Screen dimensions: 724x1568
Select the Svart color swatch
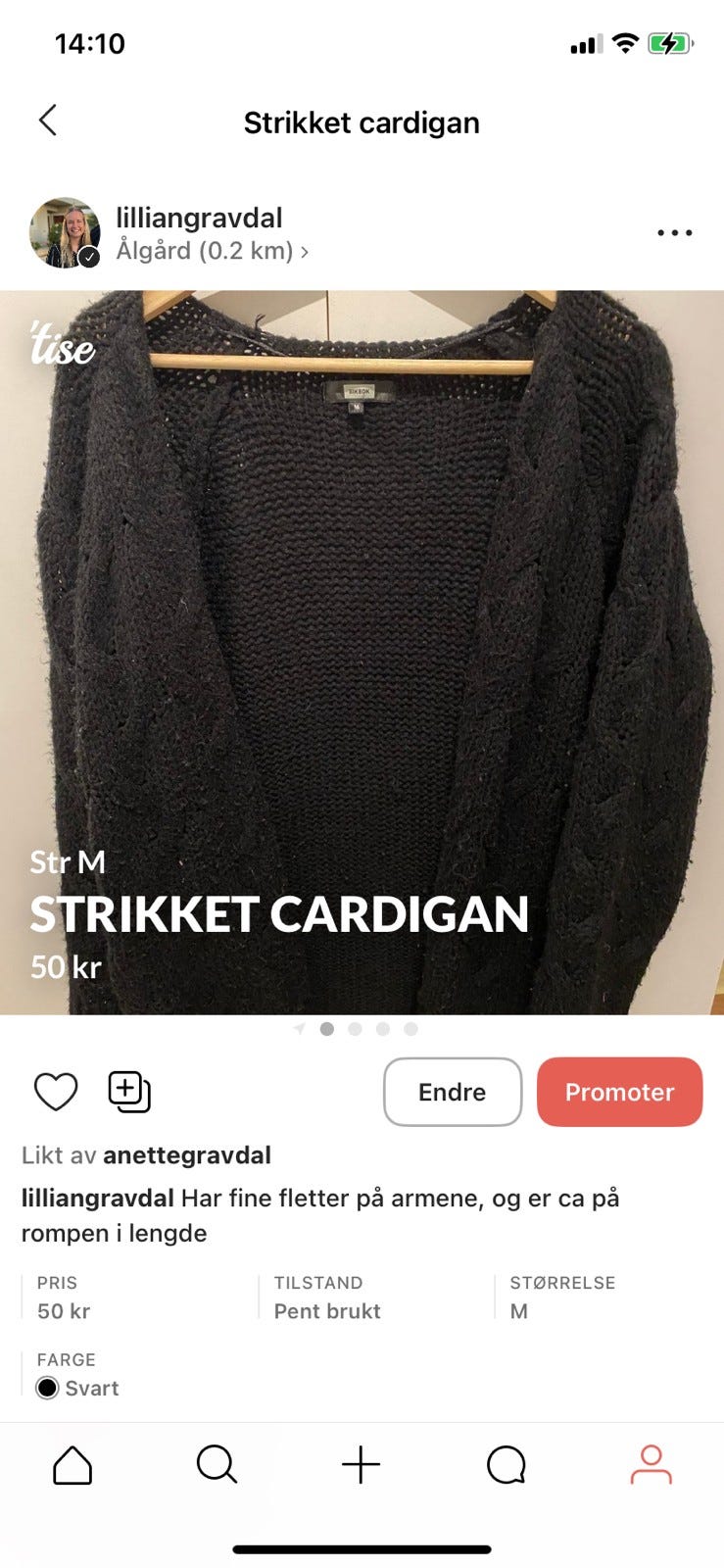pos(46,1388)
